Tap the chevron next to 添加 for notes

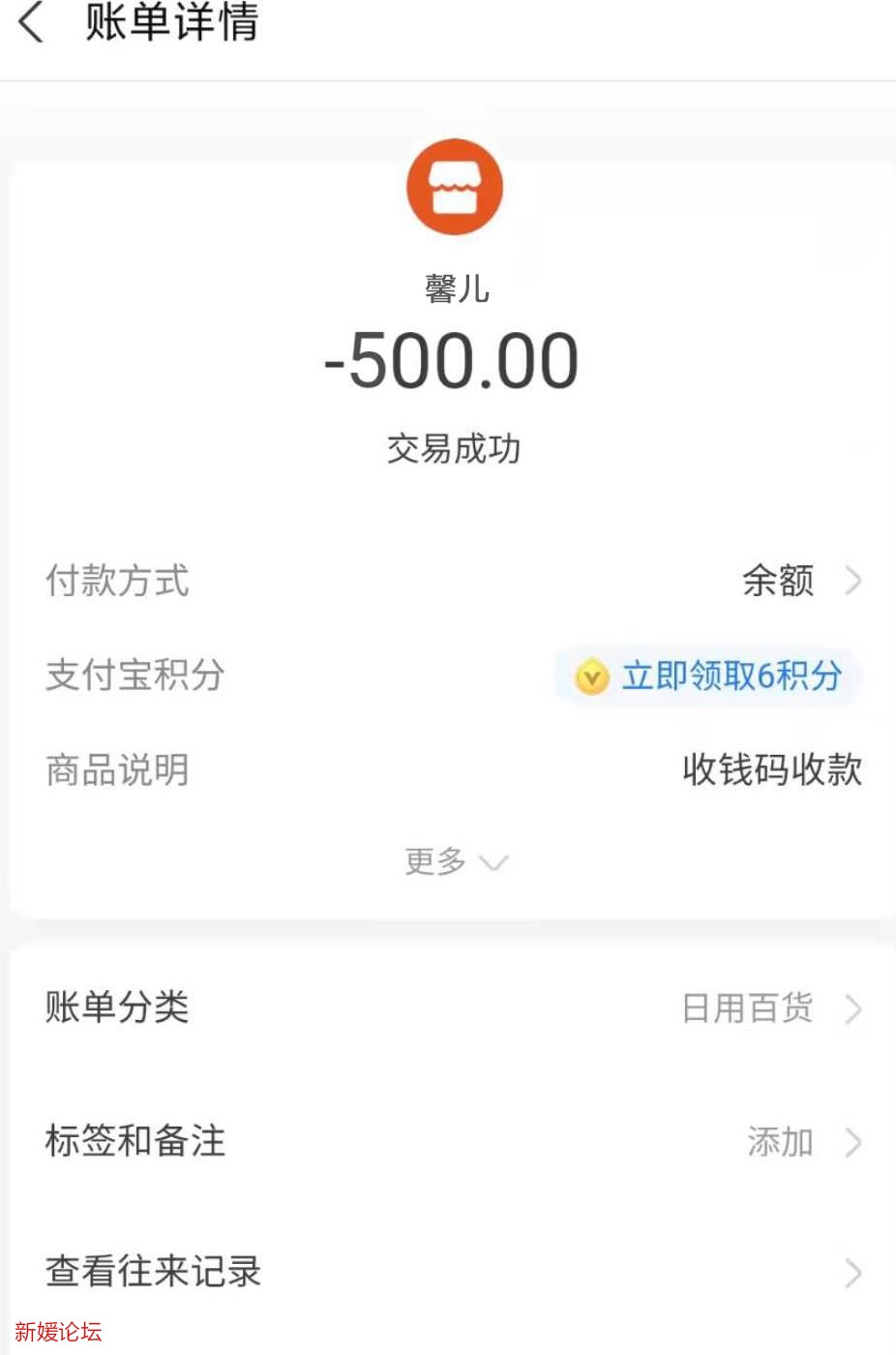pyautogui.click(x=853, y=1143)
